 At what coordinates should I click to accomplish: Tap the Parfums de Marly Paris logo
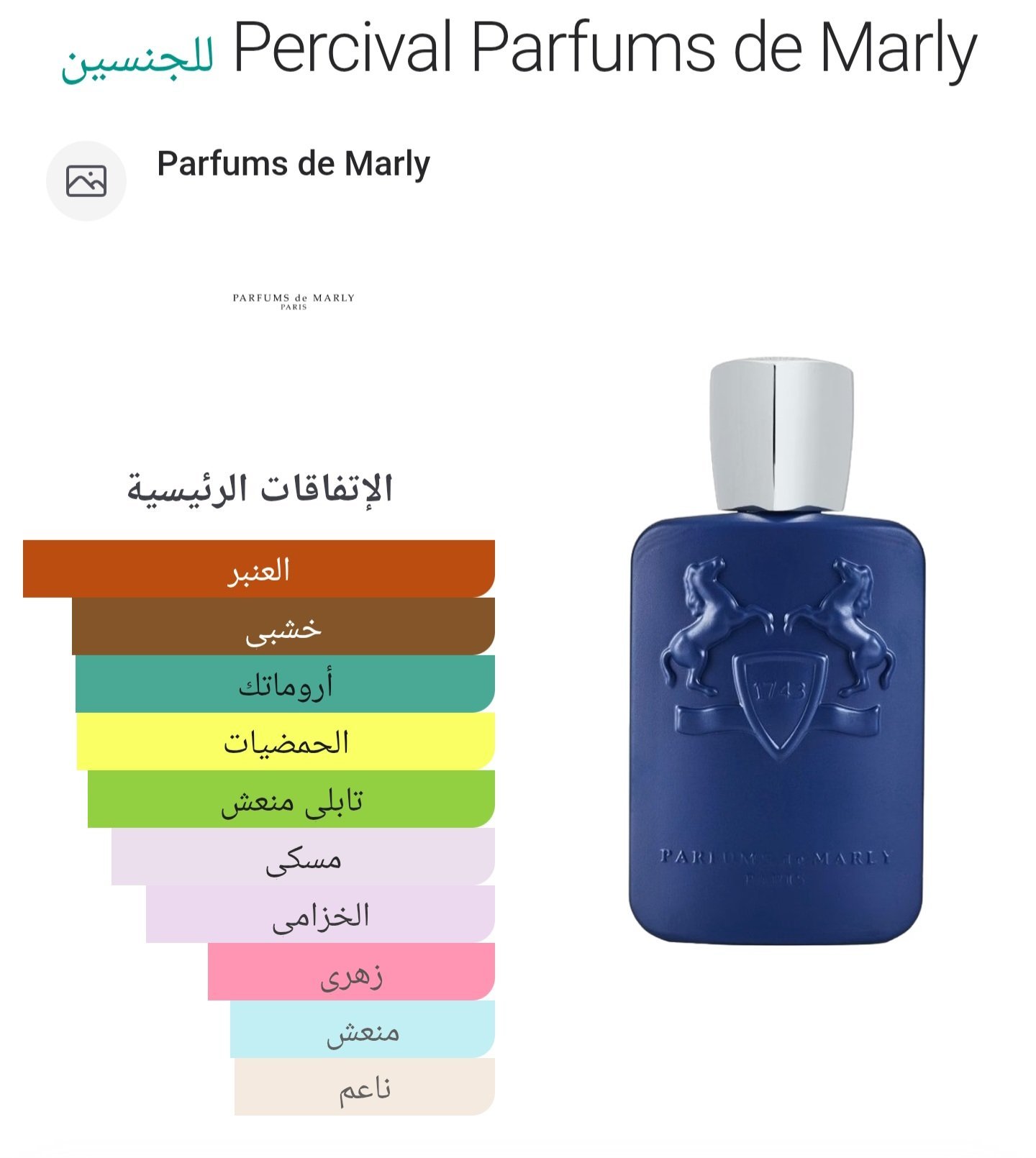[x=294, y=301]
